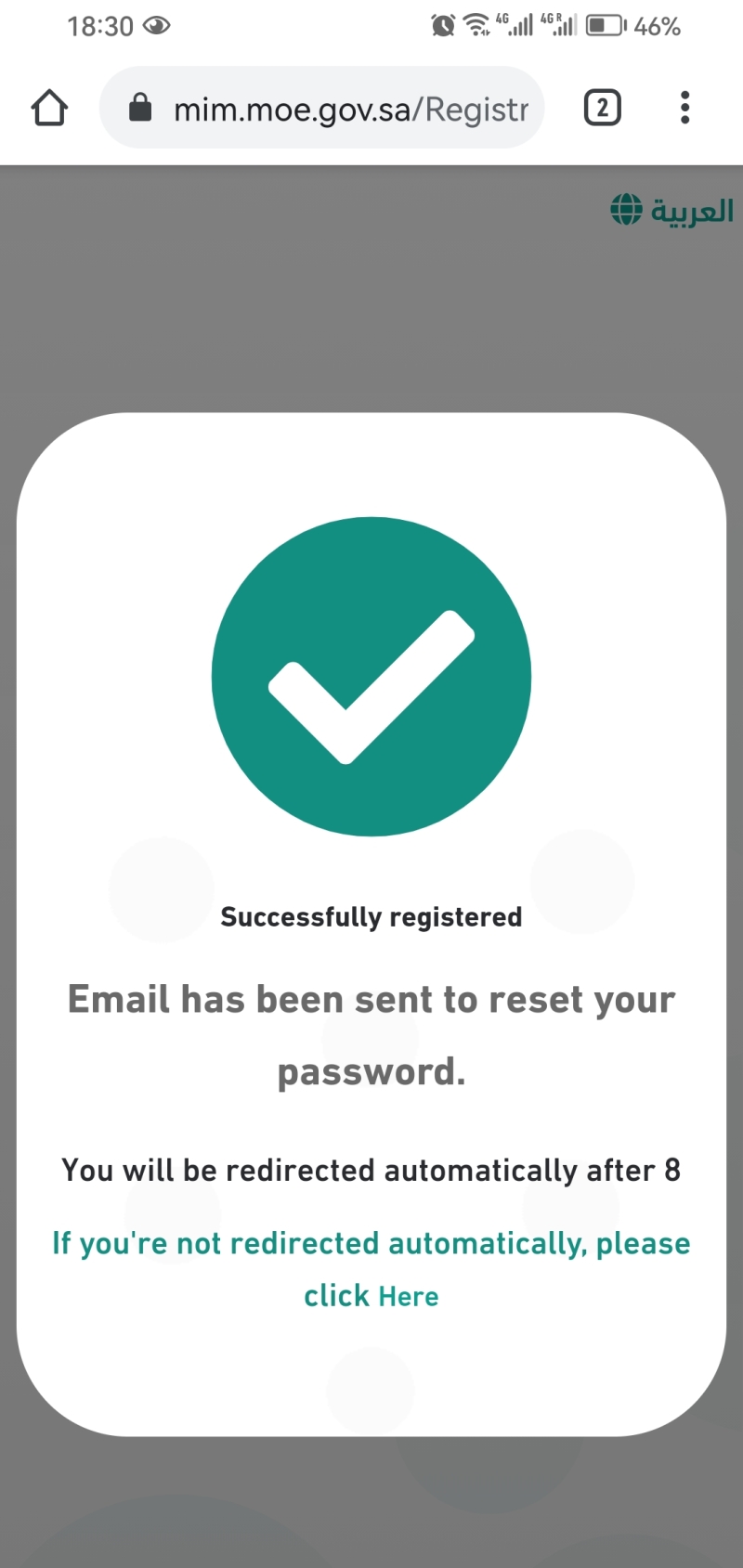This screenshot has height=1568, width=743.
Task: Open the browser overflow menu
Action: pos(684,108)
